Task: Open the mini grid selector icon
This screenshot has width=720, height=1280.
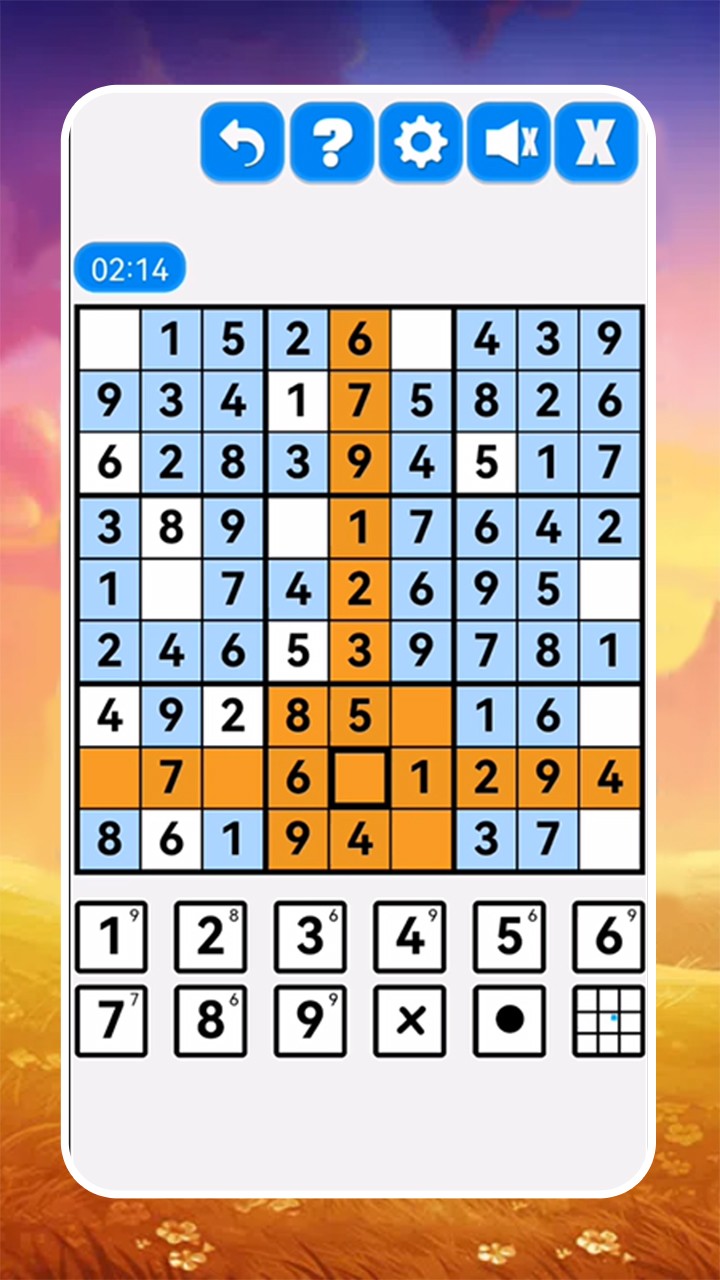Action: (x=609, y=1019)
